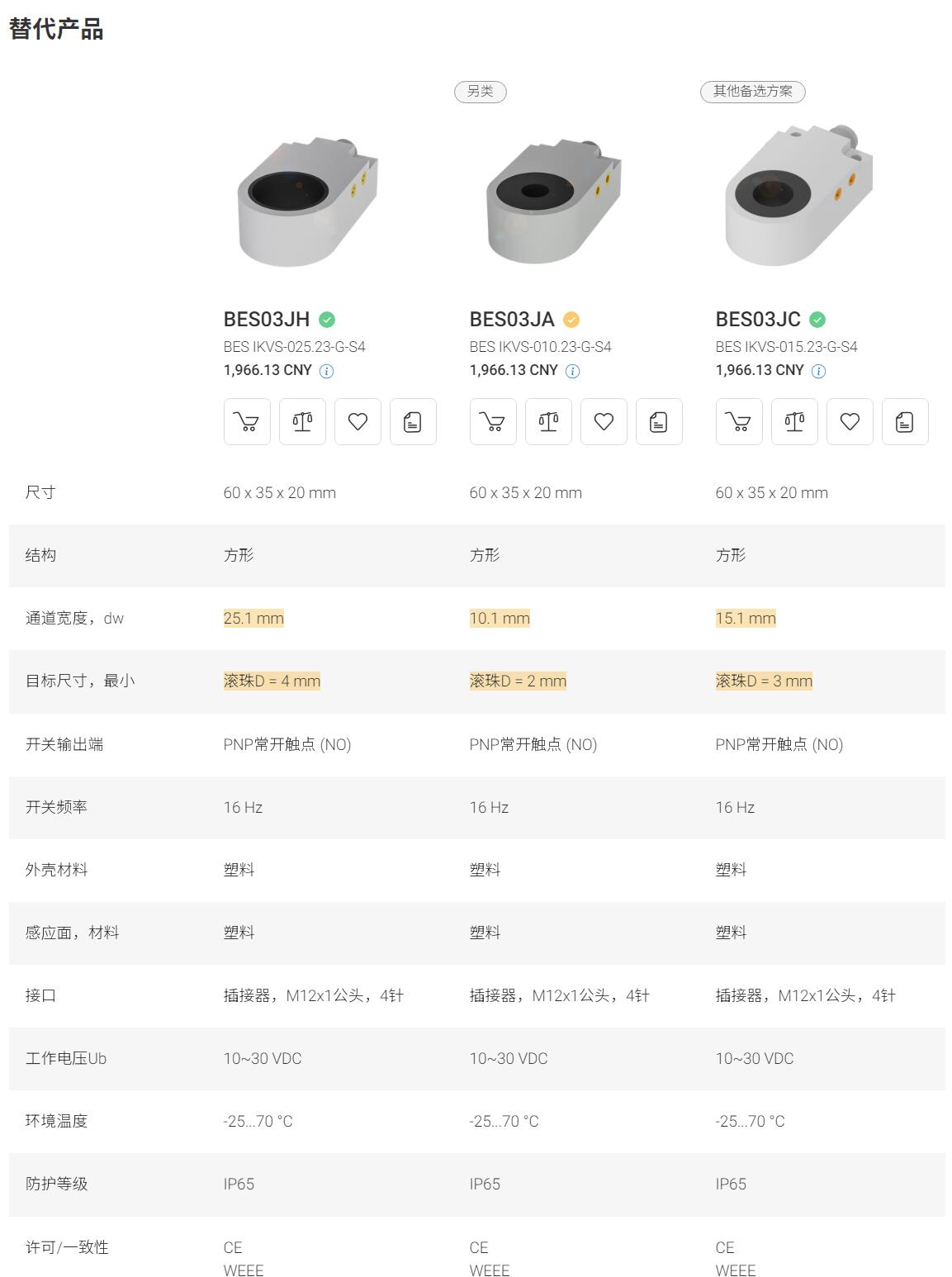Screen dimensions: 952x1277
Task: Add BES03JH to the shopping cart
Action: (246, 421)
